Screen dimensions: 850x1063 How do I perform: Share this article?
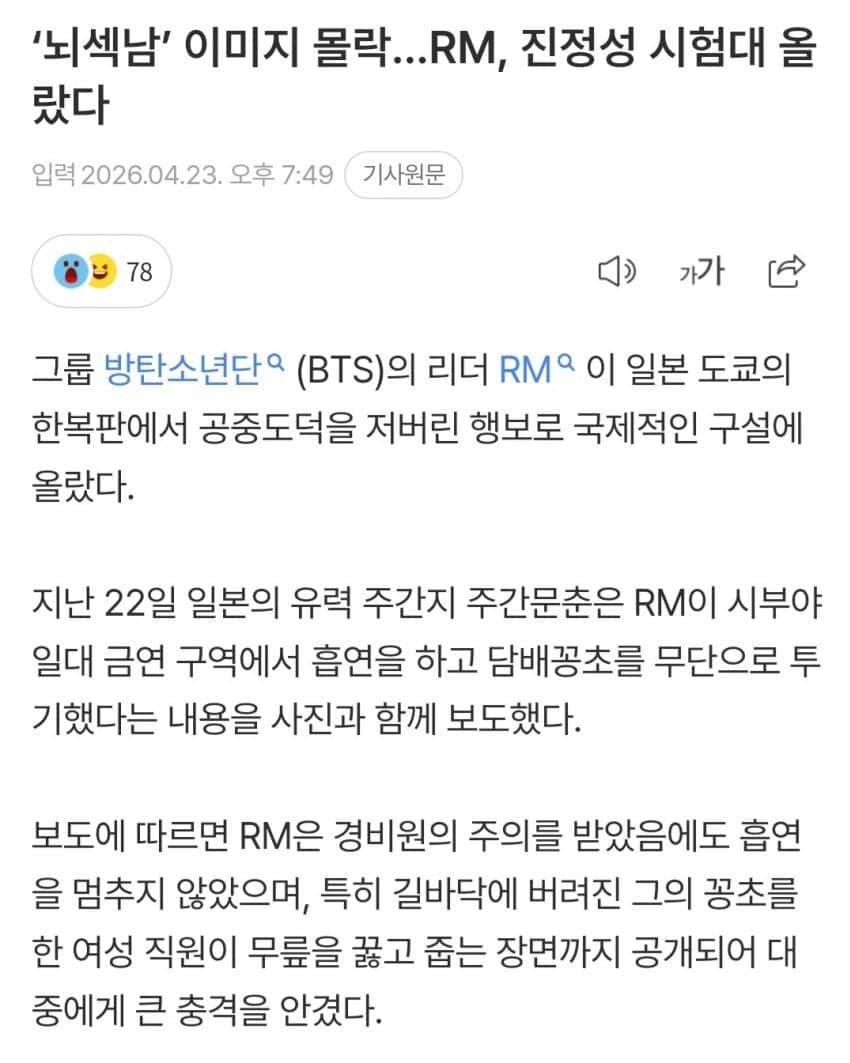tap(786, 271)
